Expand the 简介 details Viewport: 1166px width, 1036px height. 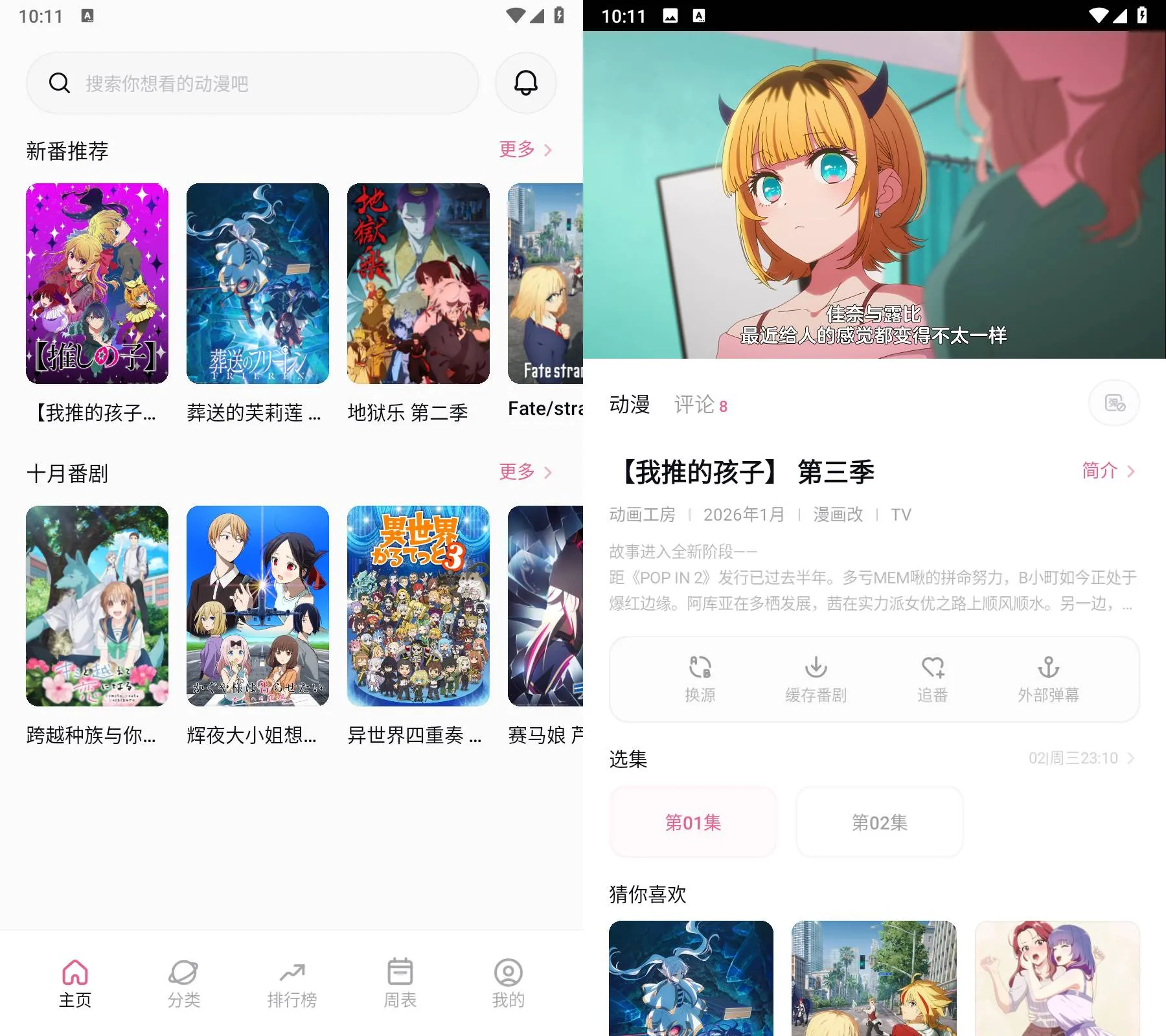(x=1108, y=471)
